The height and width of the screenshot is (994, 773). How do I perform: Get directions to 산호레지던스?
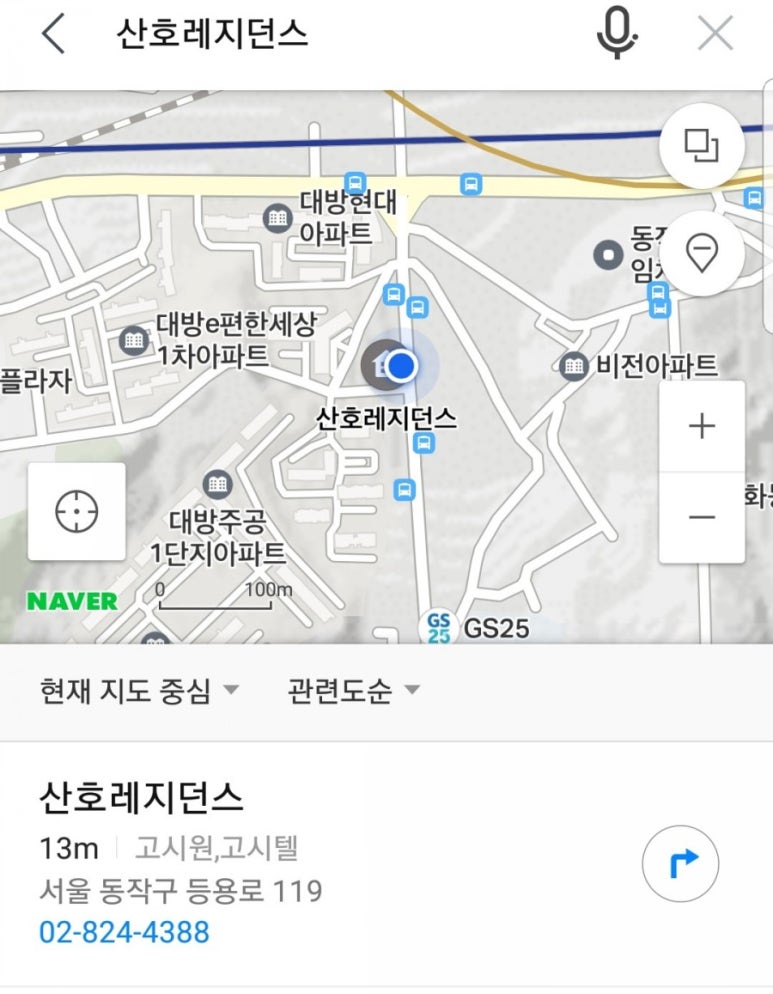[681, 864]
